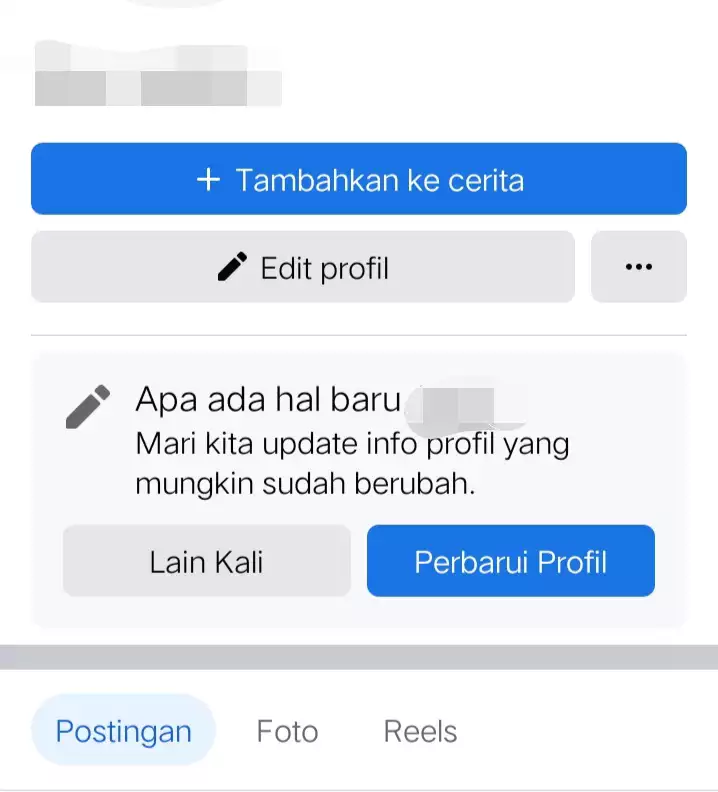Select Perbarui Profil

click(510, 561)
